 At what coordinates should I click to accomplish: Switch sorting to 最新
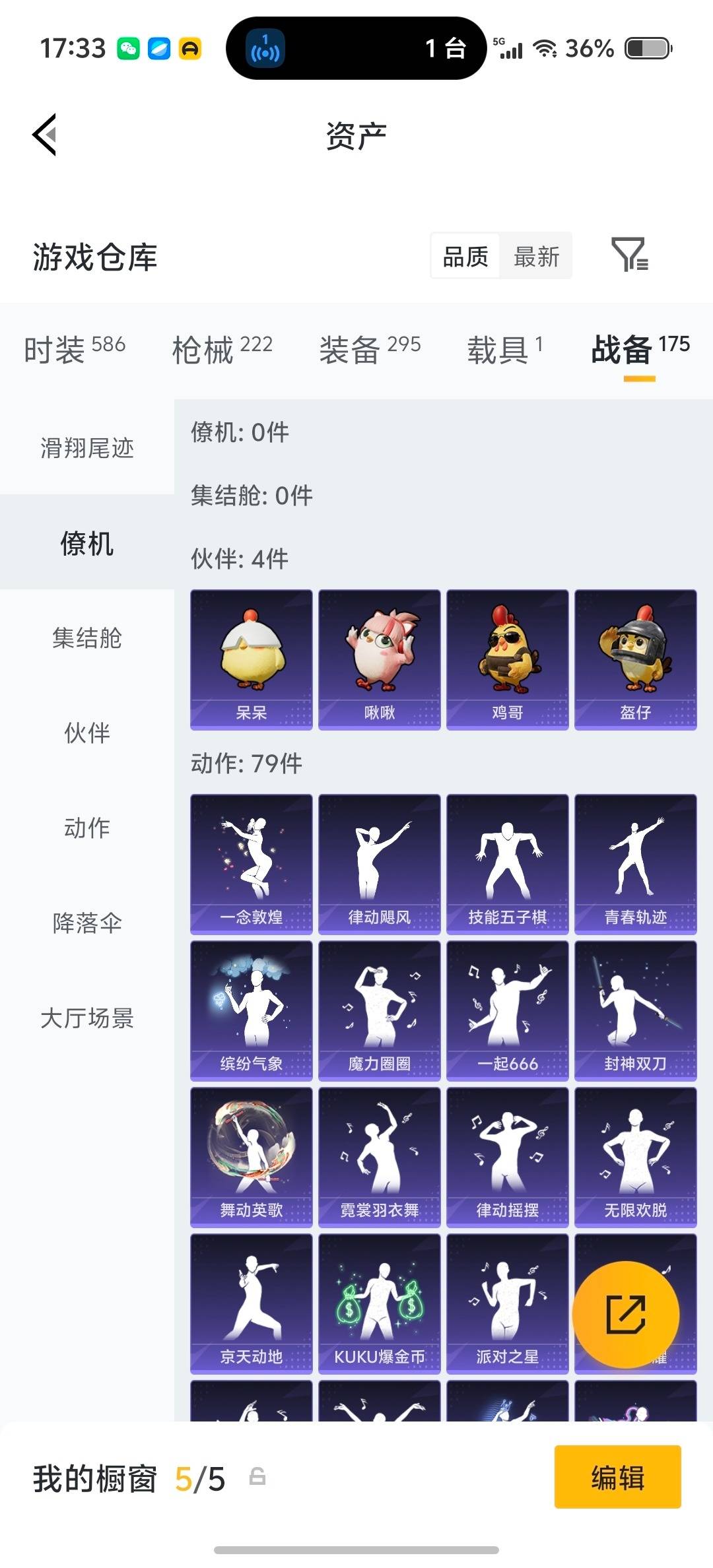point(536,255)
